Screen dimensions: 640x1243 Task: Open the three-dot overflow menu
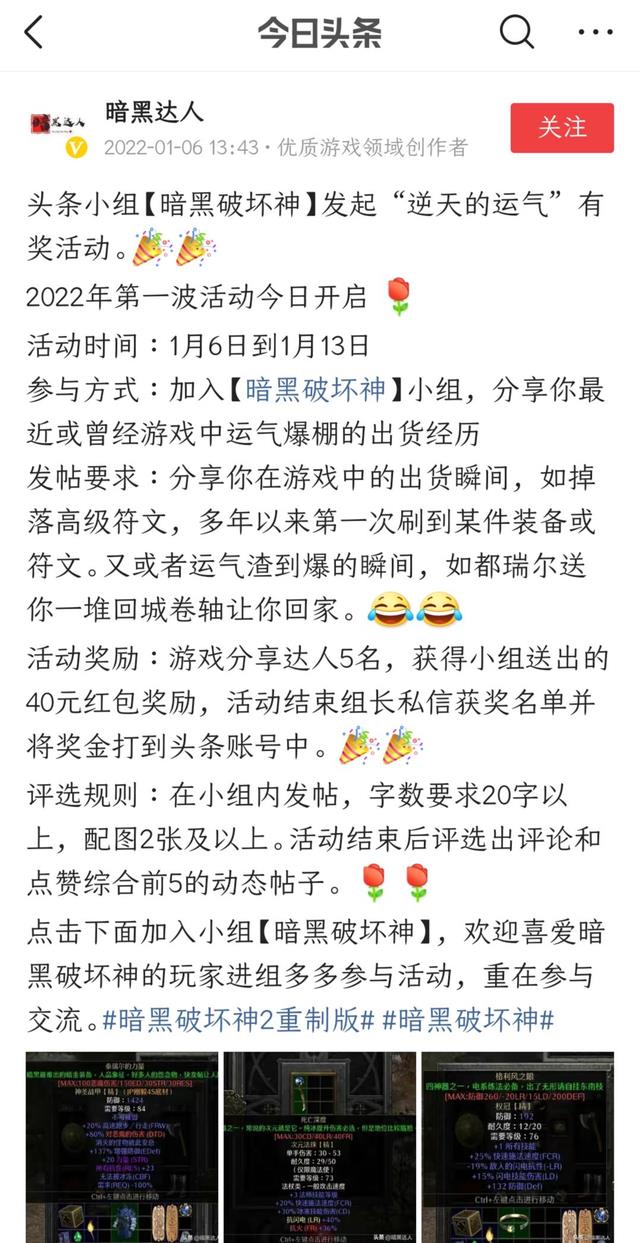tap(596, 33)
